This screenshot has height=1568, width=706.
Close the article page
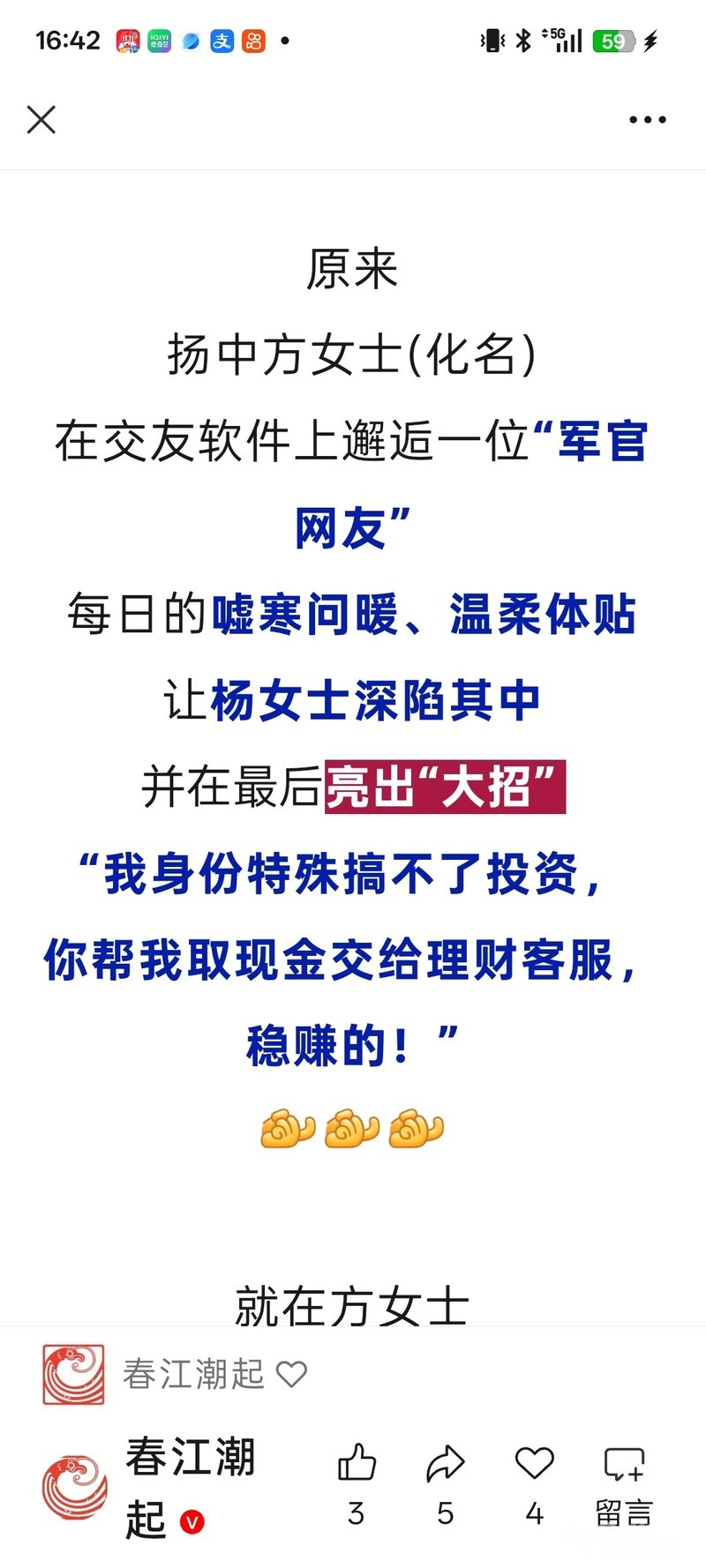pyautogui.click(x=41, y=120)
